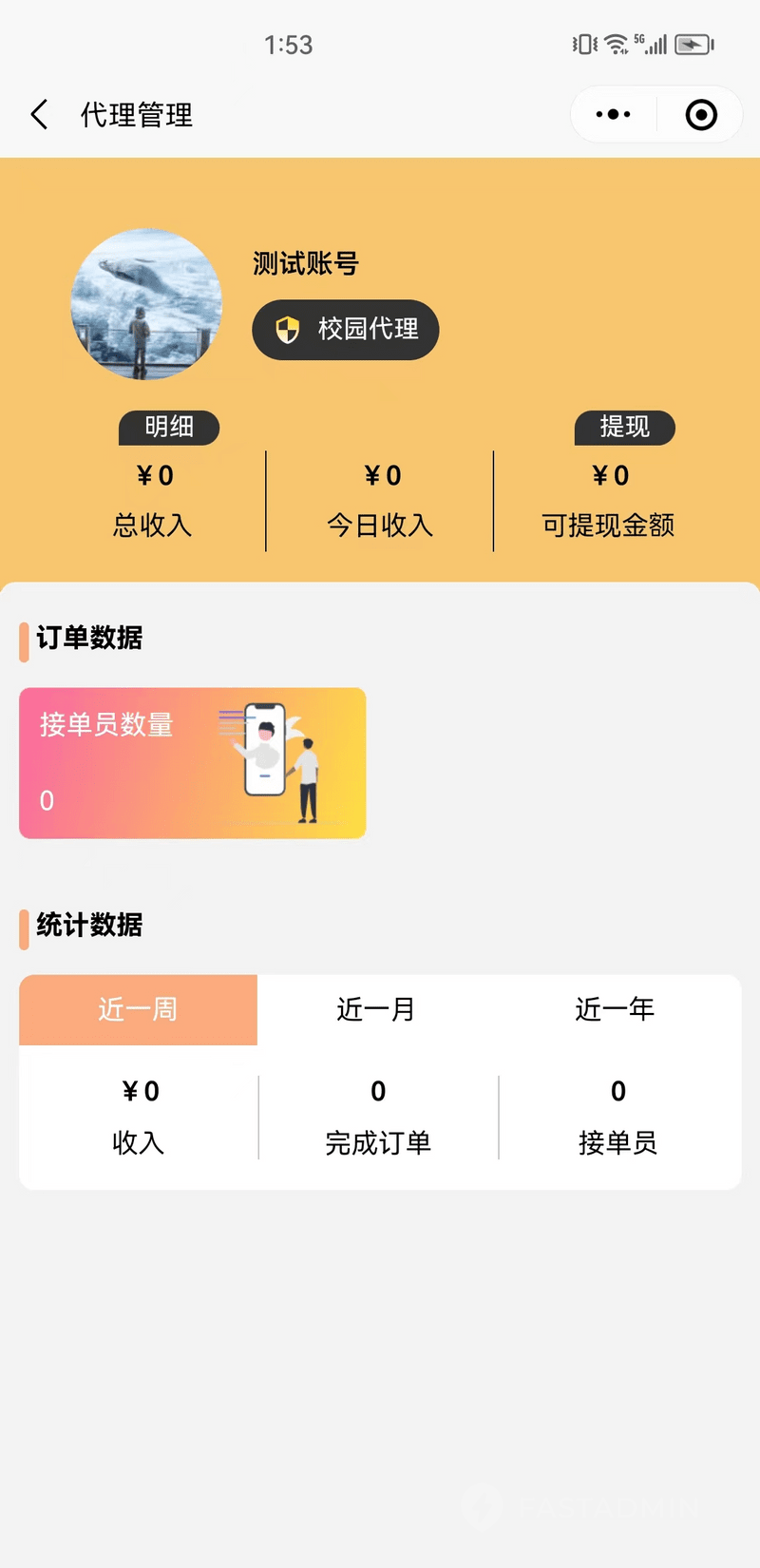Viewport: 760px width, 1568px height.
Task: Tap the 校园代理 badge
Action: tap(345, 330)
